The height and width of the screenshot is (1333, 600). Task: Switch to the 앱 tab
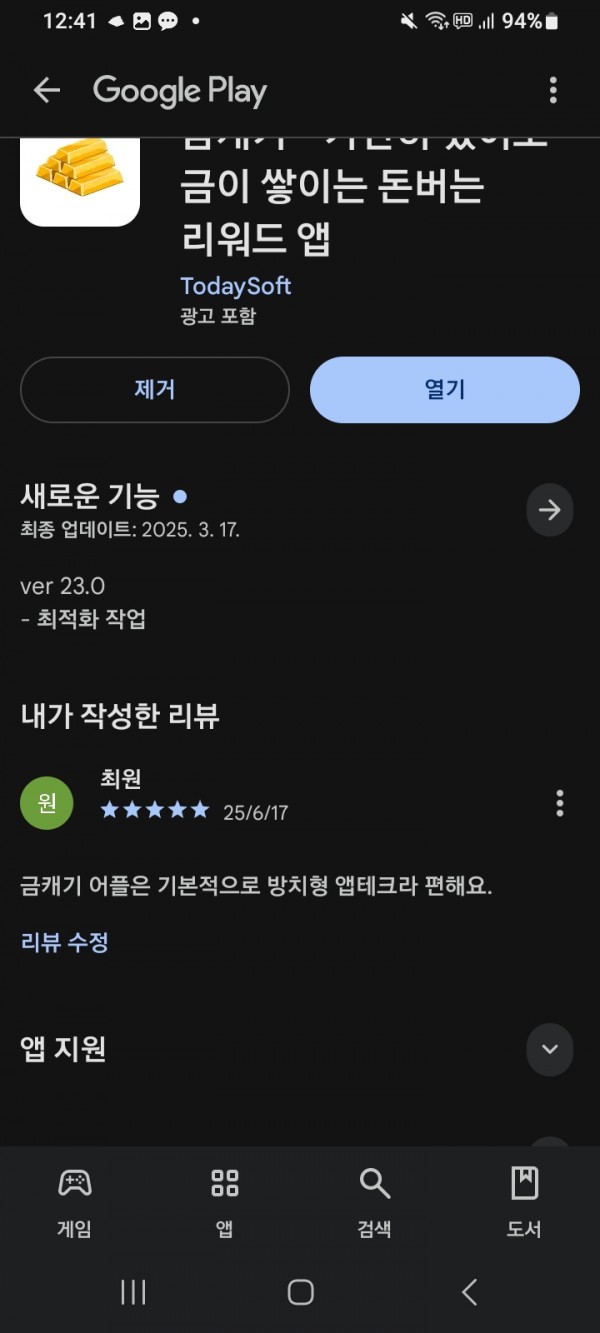[x=225, y=1202]
